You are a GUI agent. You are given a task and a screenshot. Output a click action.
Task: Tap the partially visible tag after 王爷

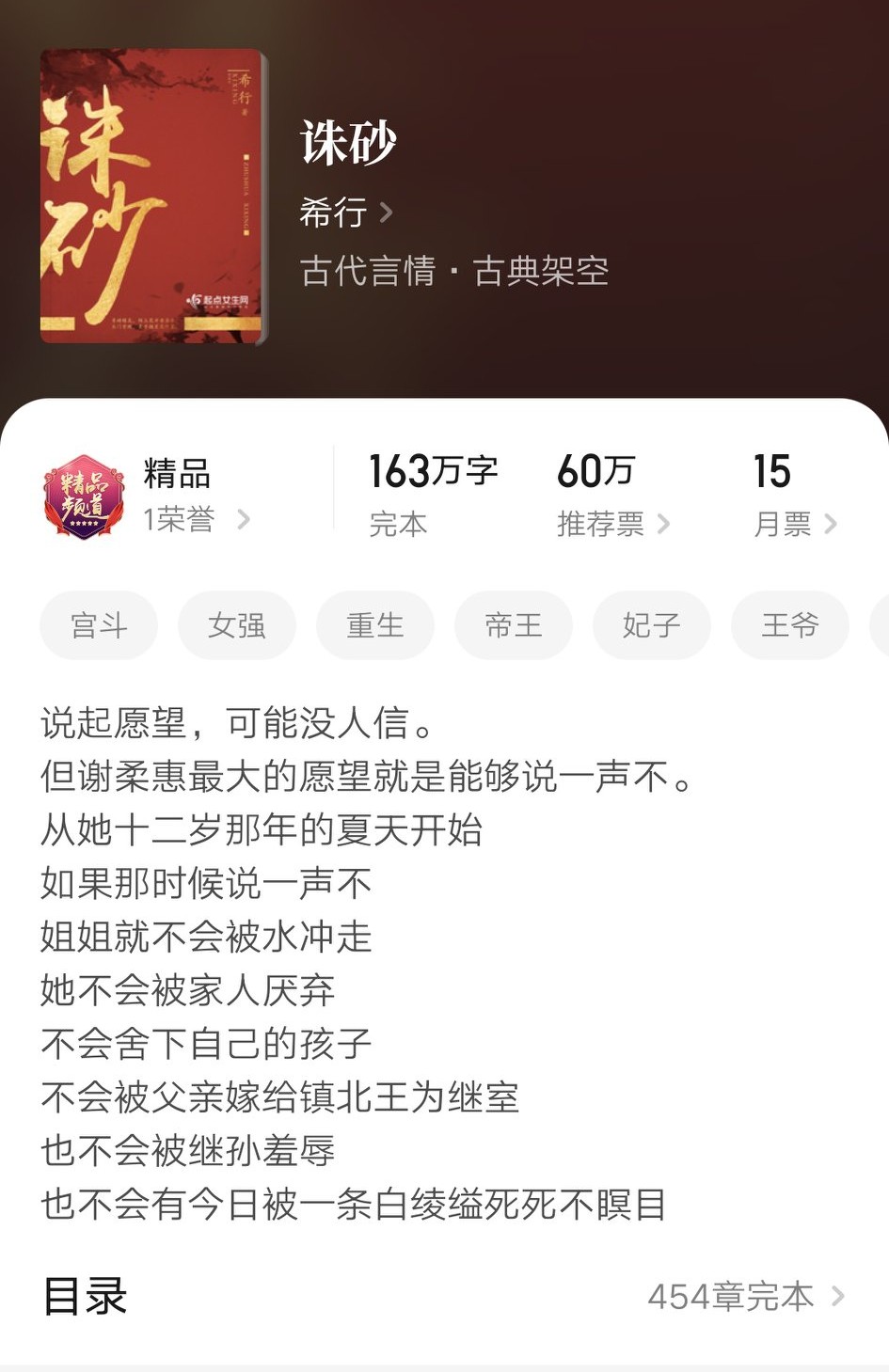[x=882, y=625]
